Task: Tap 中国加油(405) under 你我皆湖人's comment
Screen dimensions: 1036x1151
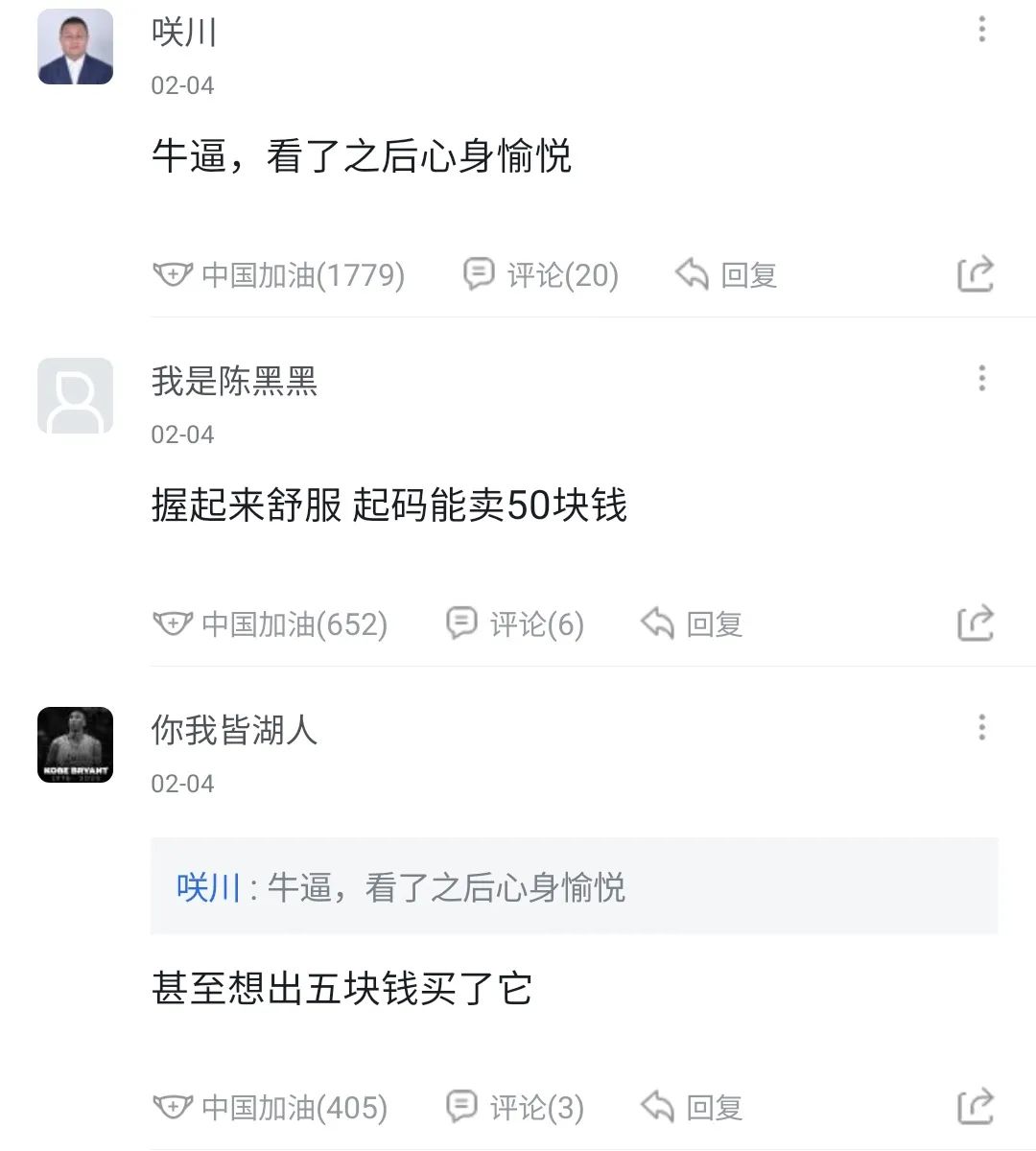Action: coord(271,1108)
